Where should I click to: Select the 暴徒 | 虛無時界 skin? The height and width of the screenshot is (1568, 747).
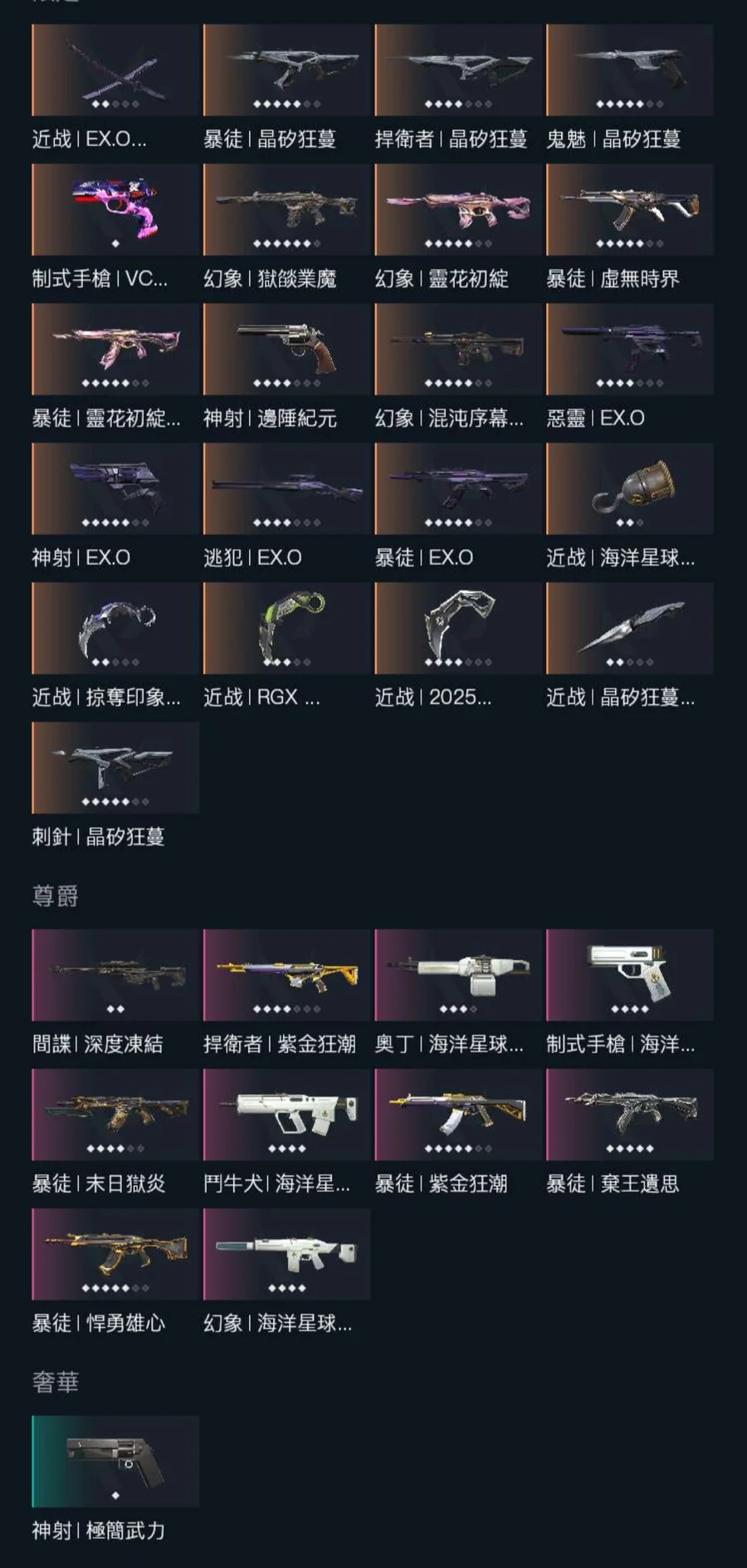[x=630, y=210]
